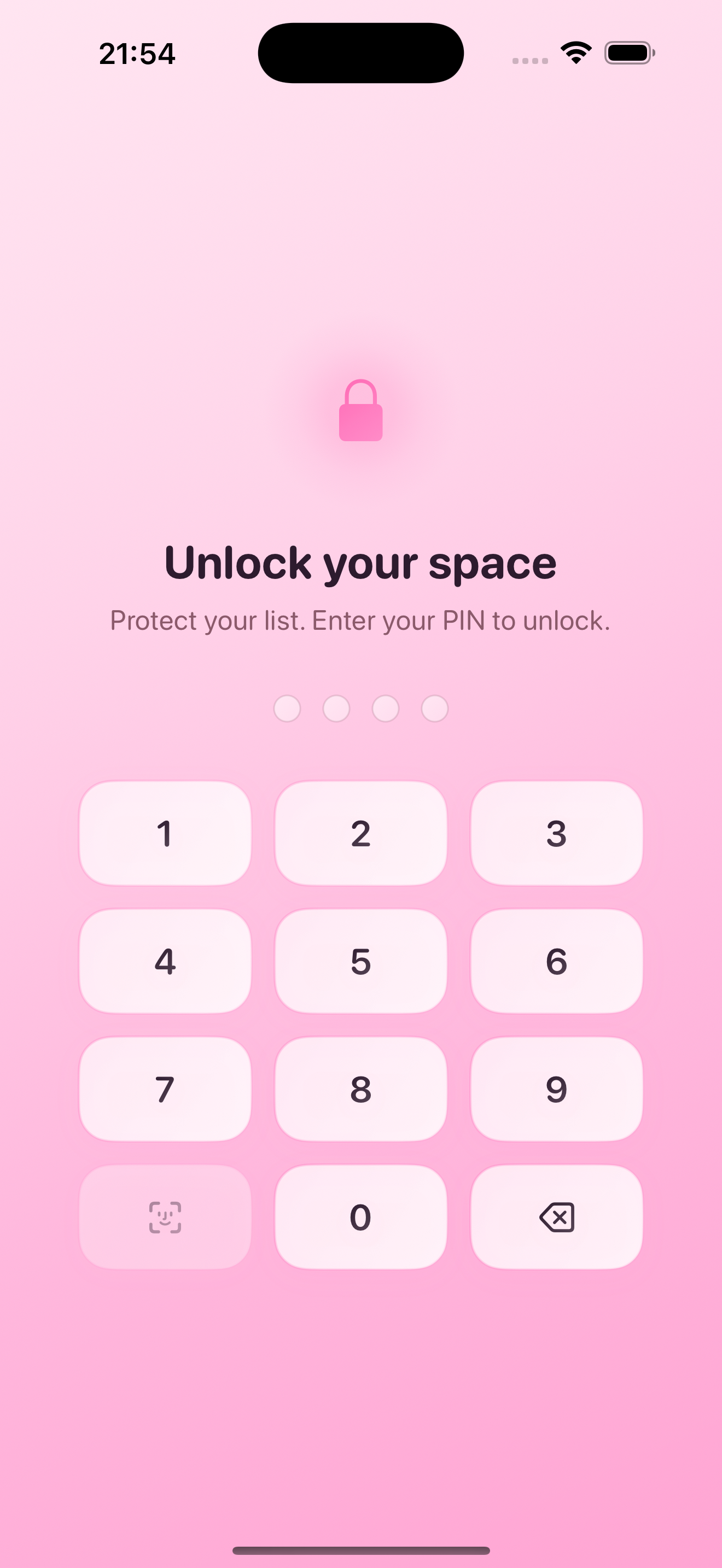The width and height of the screenshot is (722, 1568).
Task: Input digit 6 for the PIN
Action: [x=556, y=961]
